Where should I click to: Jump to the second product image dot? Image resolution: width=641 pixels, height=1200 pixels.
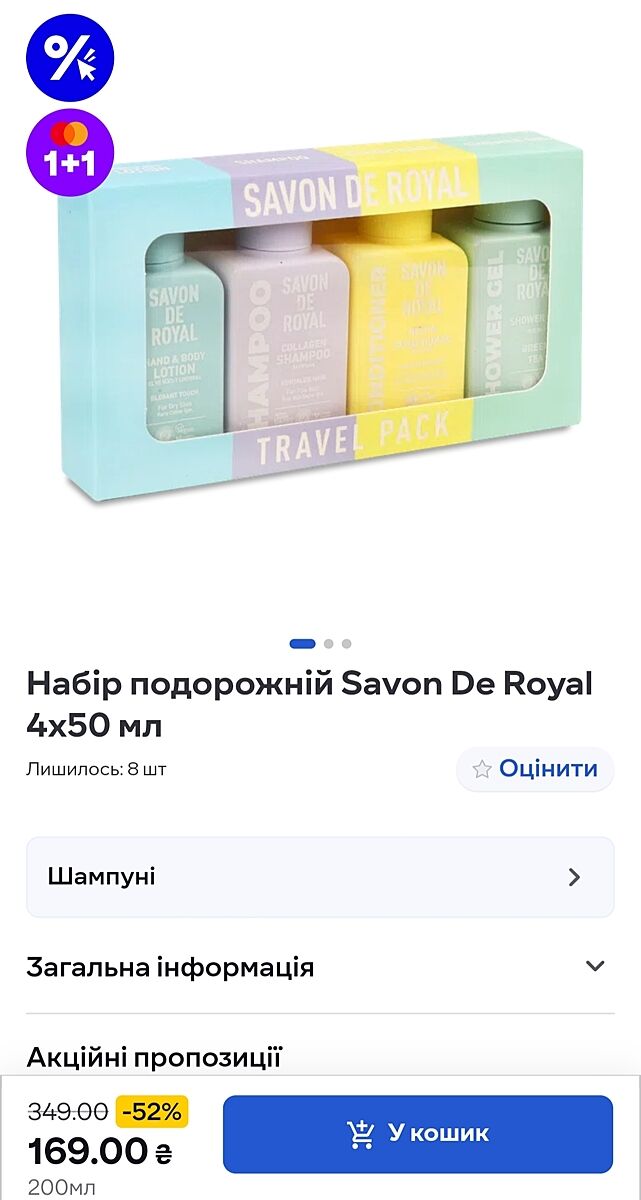(329, 644)
